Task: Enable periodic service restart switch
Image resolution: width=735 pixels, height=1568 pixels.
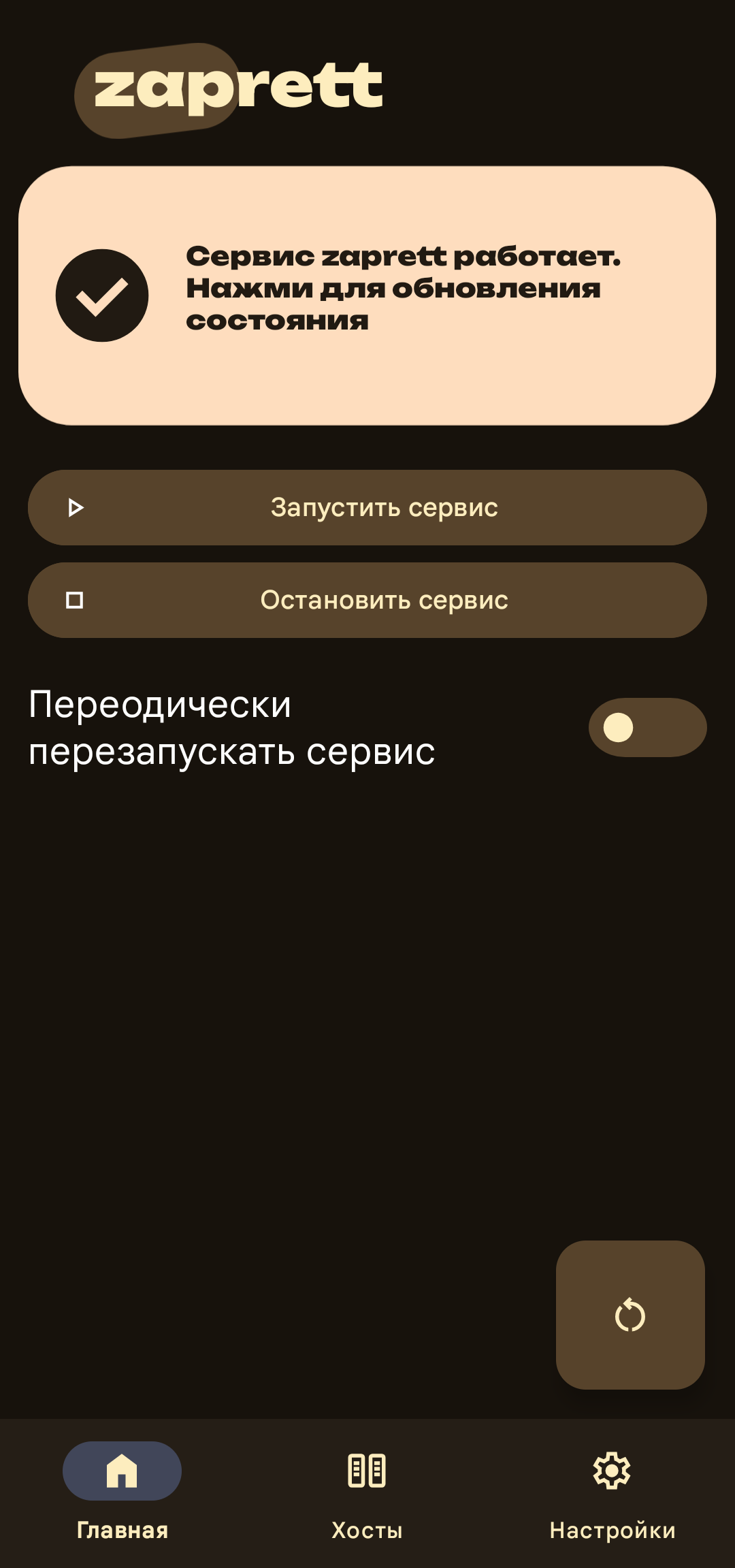Action: click(647, 727)
